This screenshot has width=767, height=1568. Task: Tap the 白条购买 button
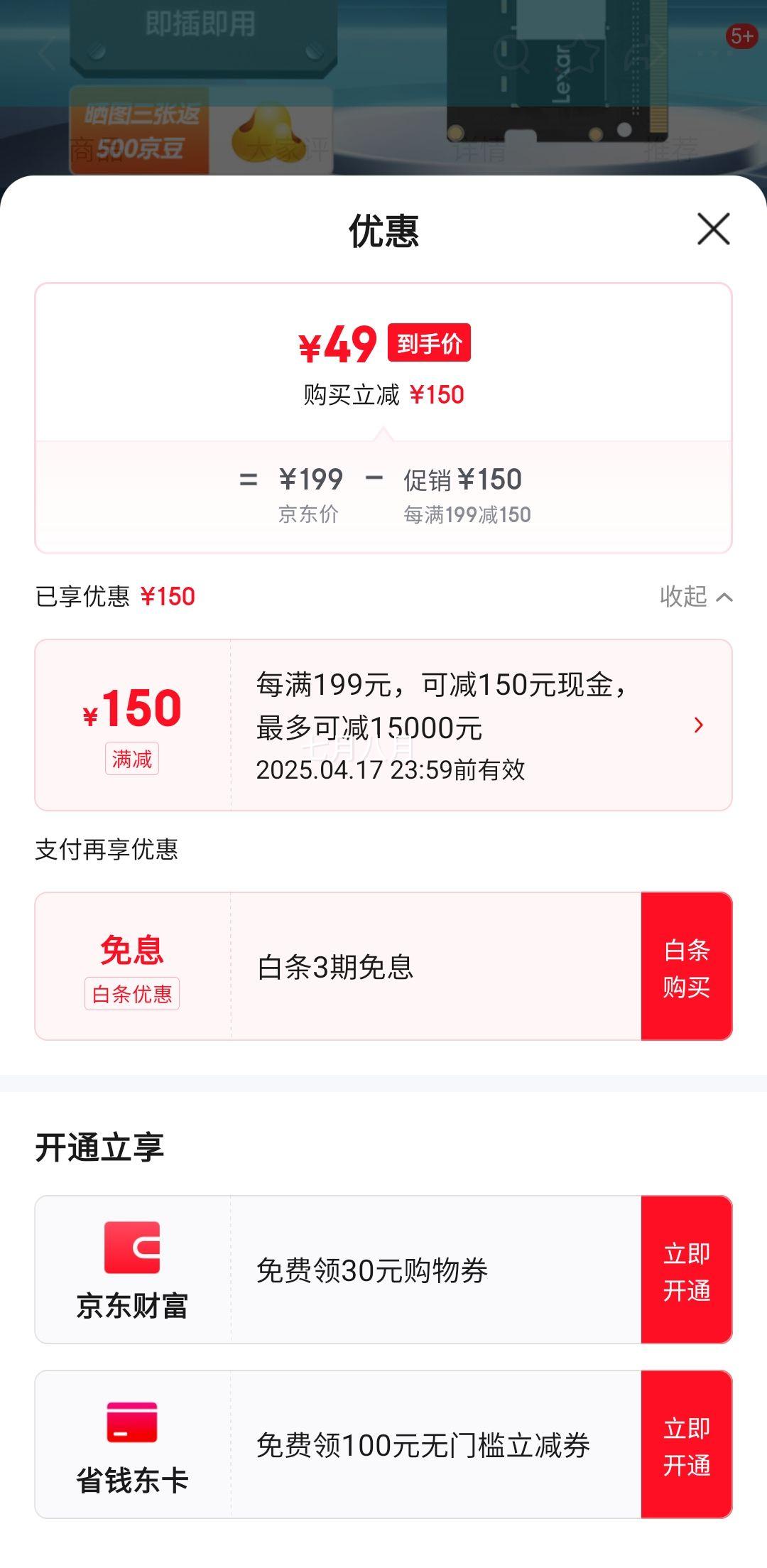[x=686, y=966]
